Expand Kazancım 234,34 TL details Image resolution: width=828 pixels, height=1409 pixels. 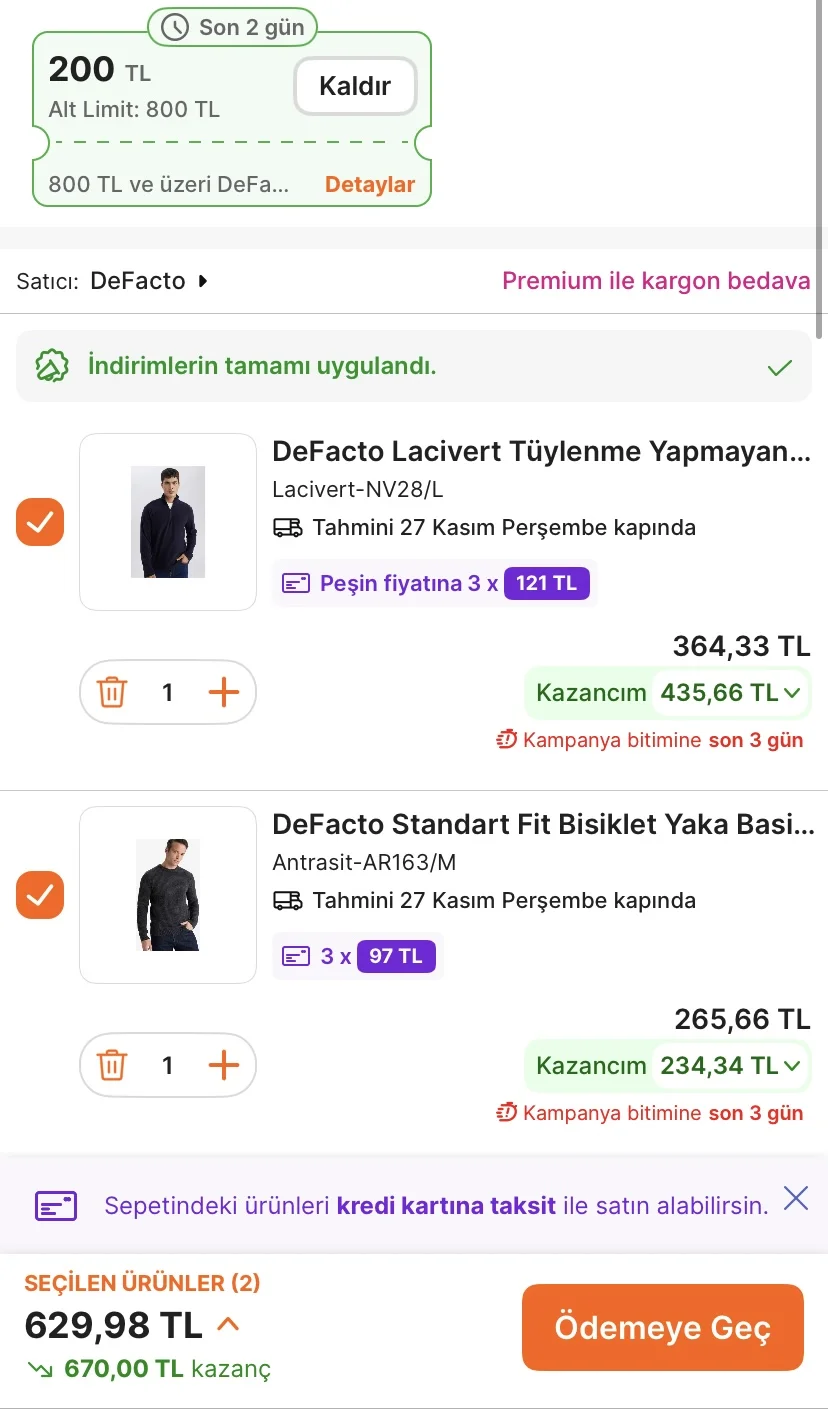coord(730,1066)
